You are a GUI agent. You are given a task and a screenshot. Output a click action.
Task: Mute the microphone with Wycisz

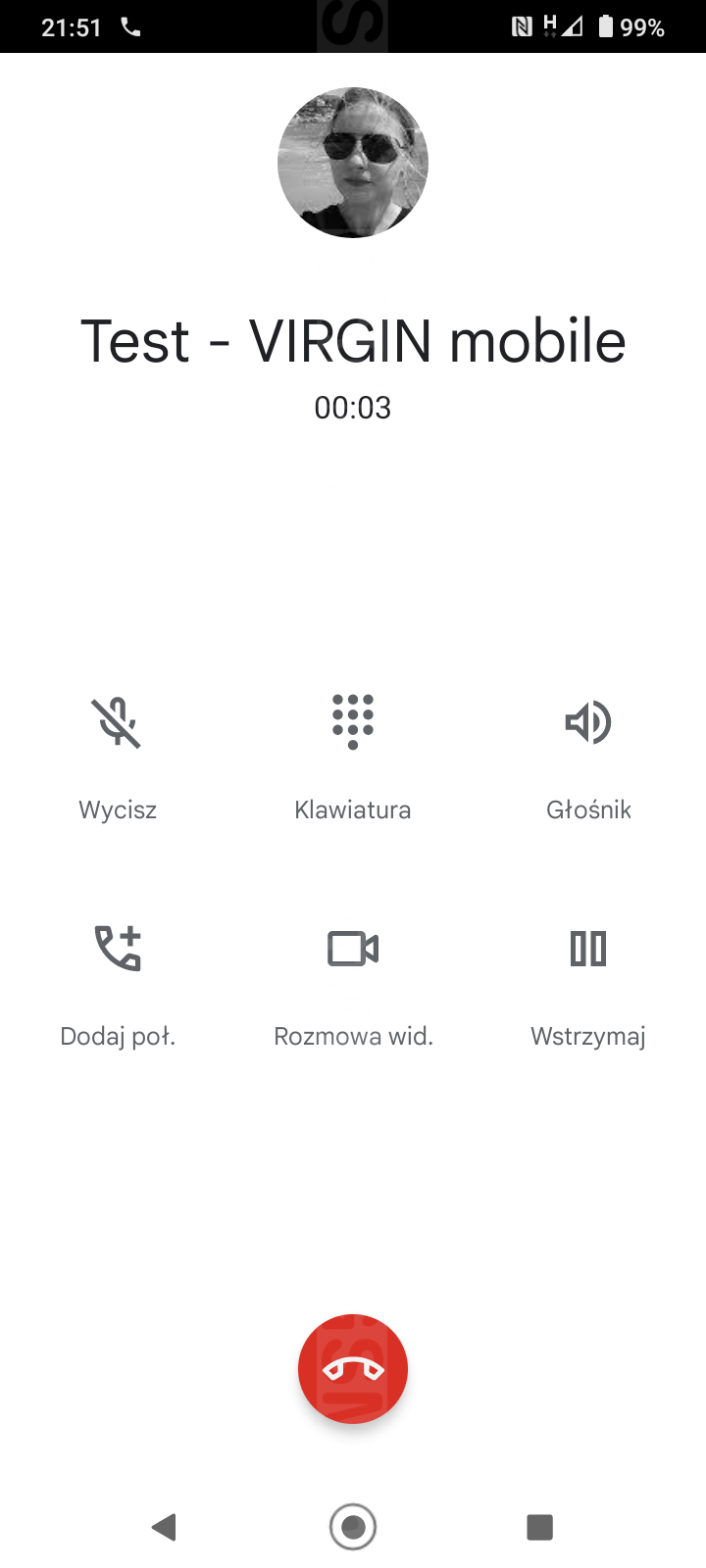point(118,724)
